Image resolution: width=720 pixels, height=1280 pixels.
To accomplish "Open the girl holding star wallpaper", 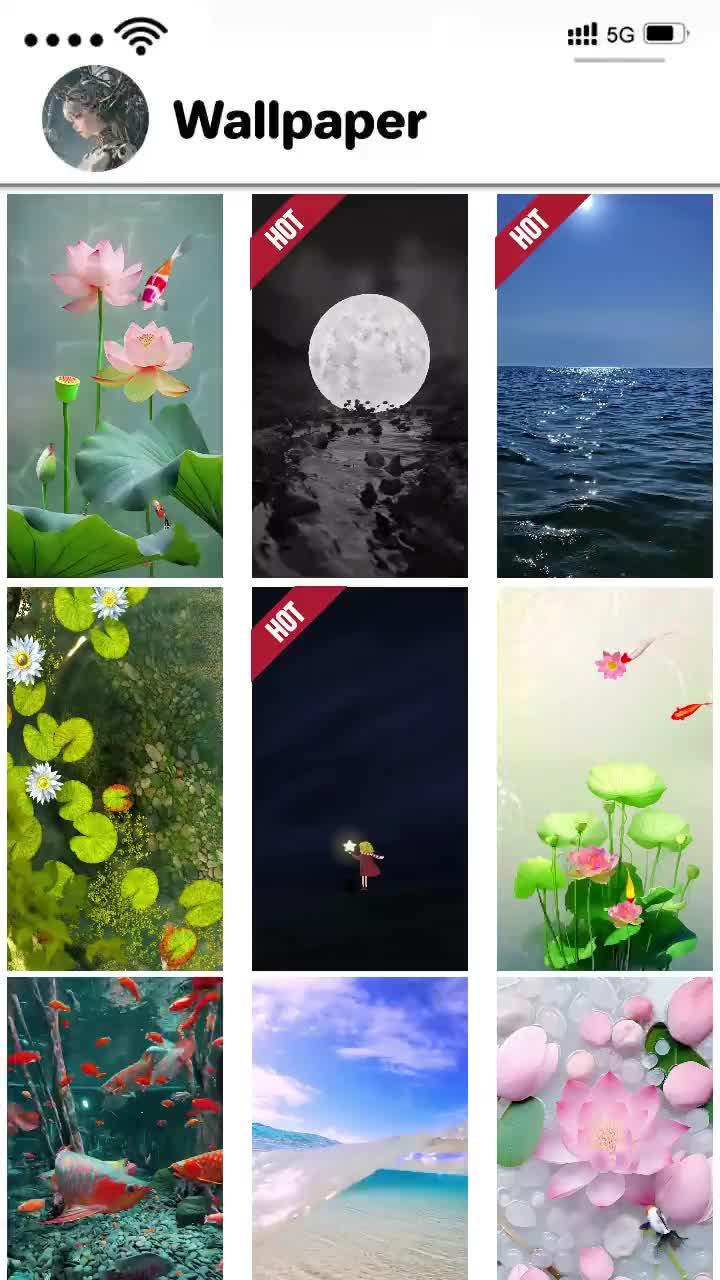I will (359, 778).
